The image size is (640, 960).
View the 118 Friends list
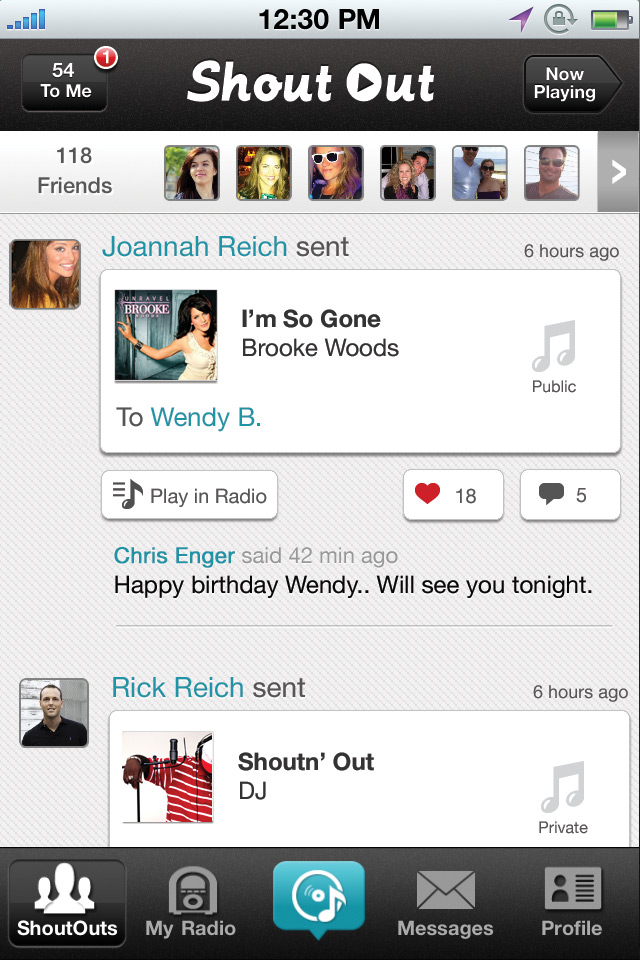point(74,171)
